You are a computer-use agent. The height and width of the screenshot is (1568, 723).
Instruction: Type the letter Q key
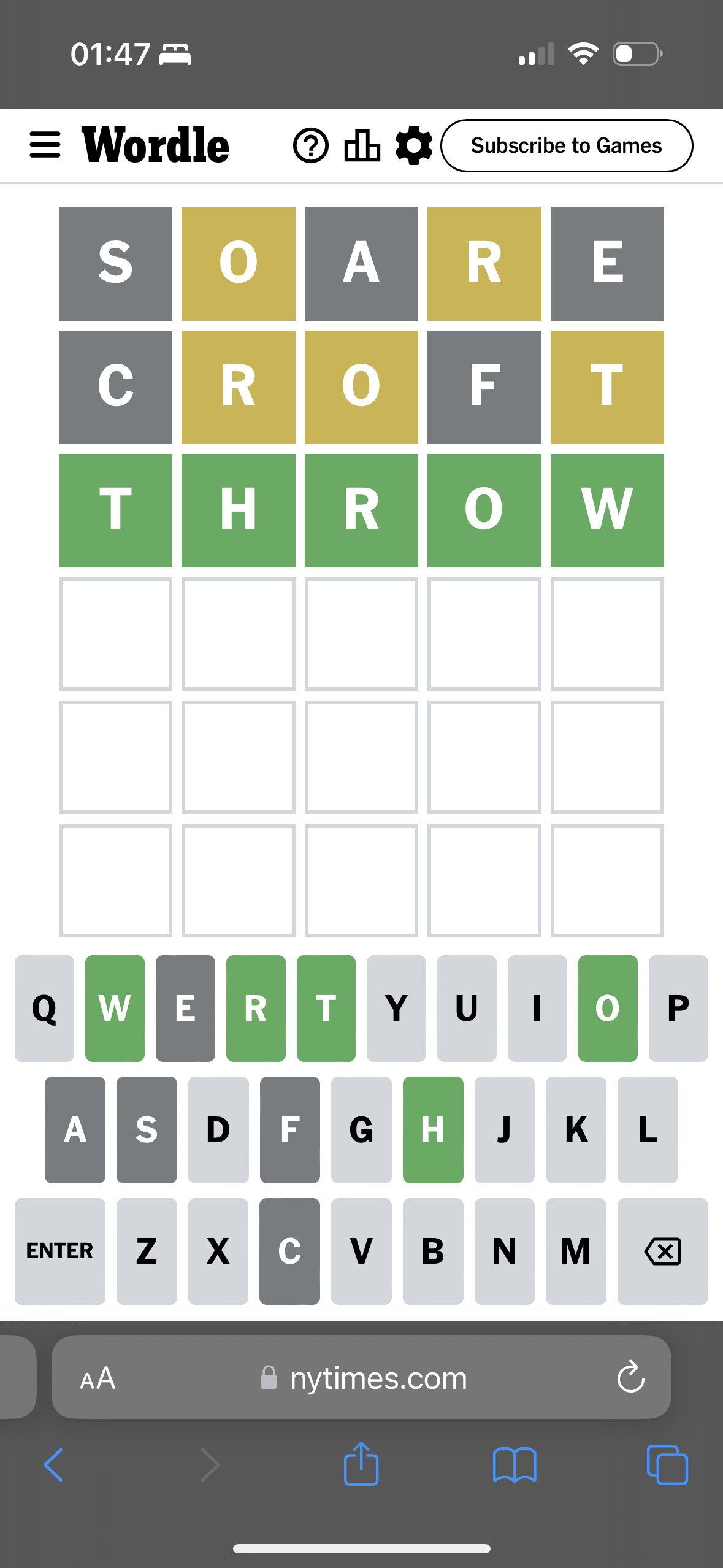click(x=44, y=1008)
